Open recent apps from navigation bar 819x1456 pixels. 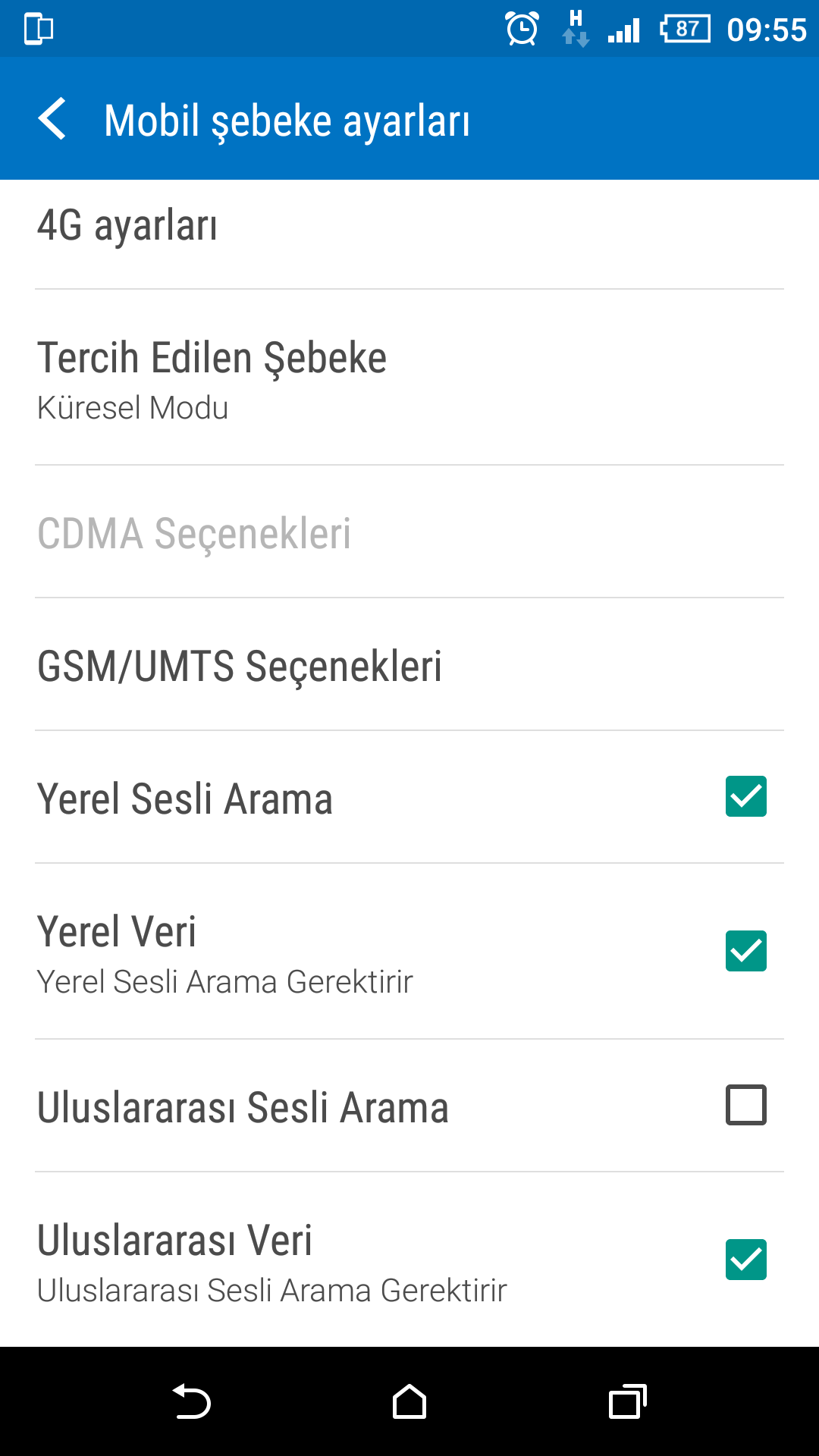pos(628,1401)
